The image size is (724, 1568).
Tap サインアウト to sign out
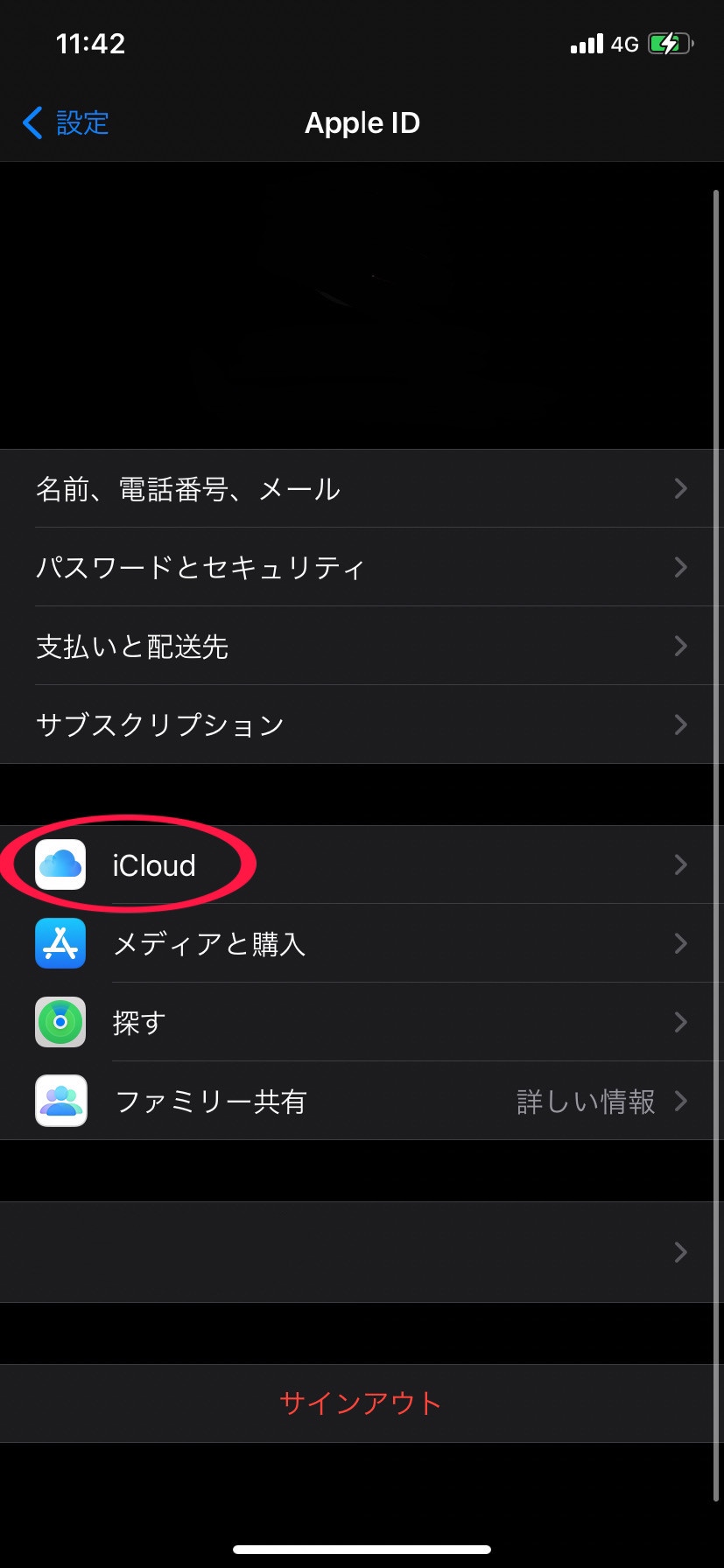point(362,1403)
